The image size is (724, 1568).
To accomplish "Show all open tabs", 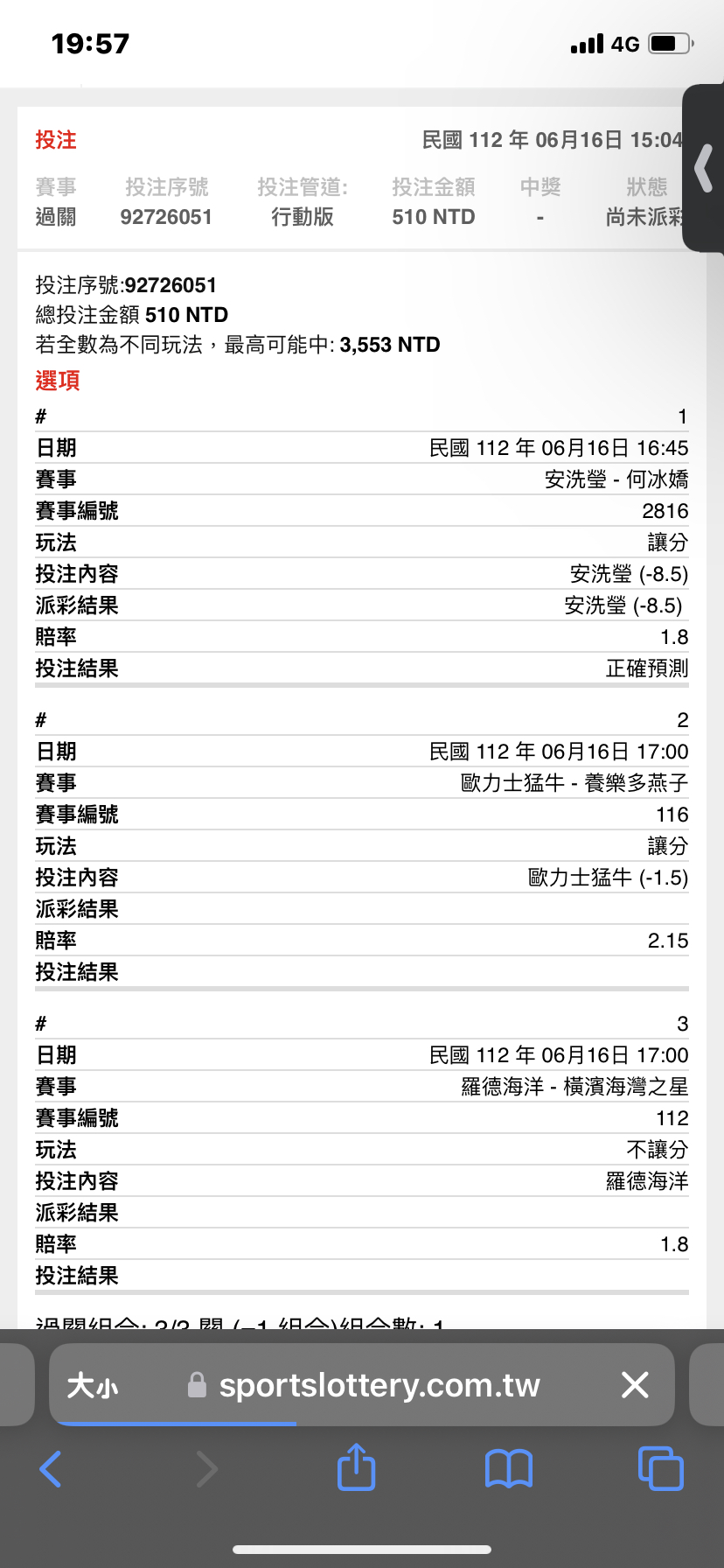I will tap(660, 1468).
